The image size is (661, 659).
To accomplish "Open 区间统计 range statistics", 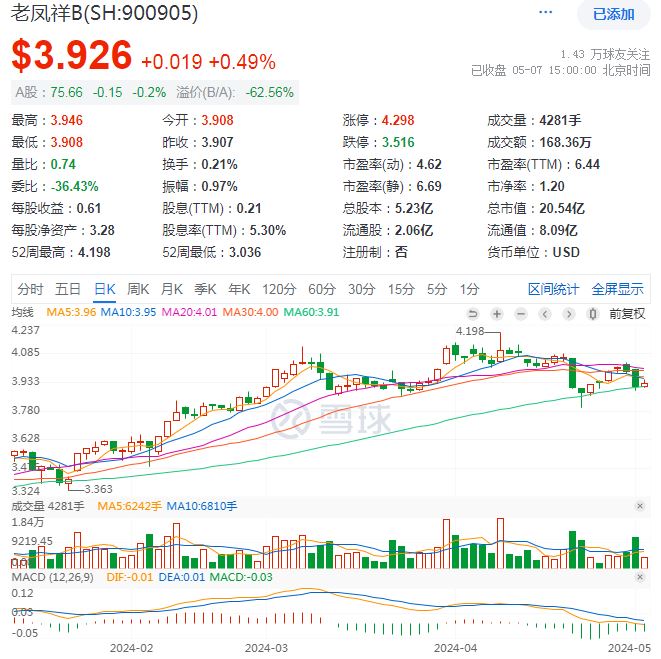I will [553, 289].
